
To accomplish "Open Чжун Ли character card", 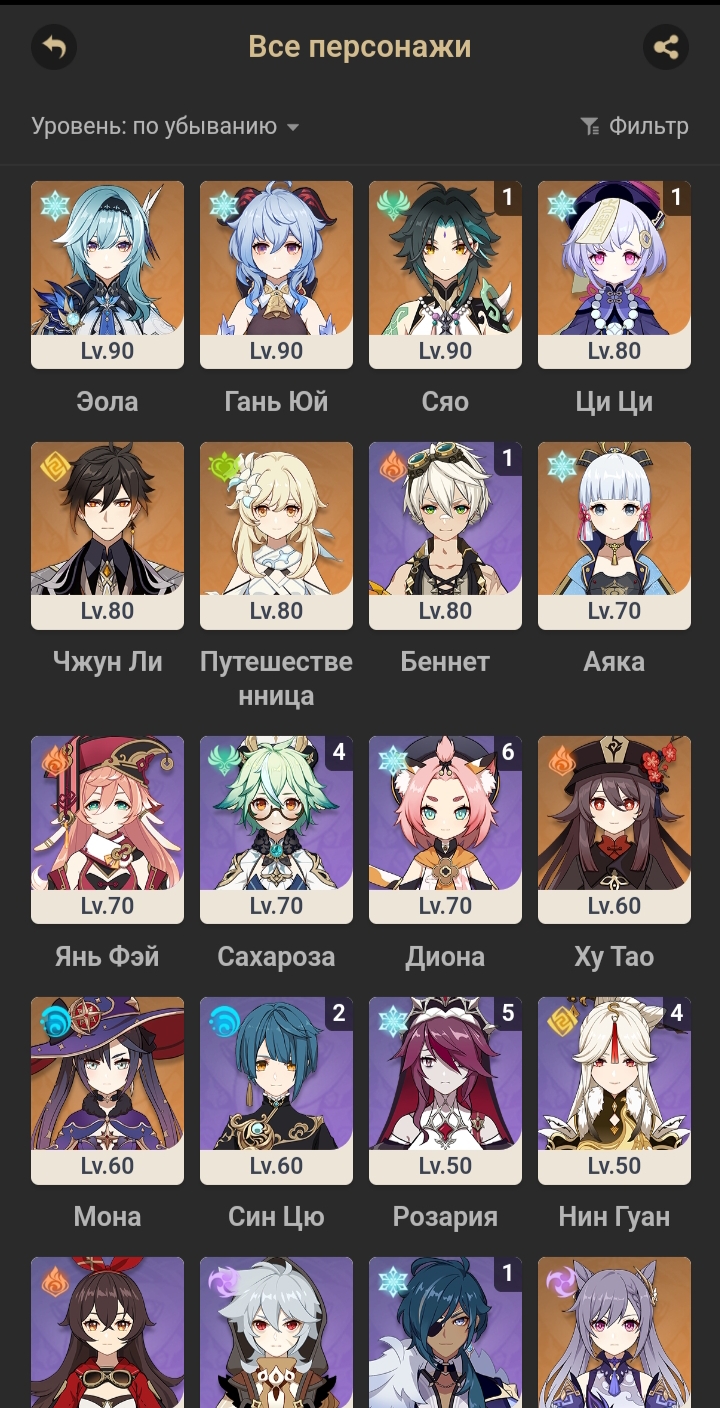I will (107, 535).
